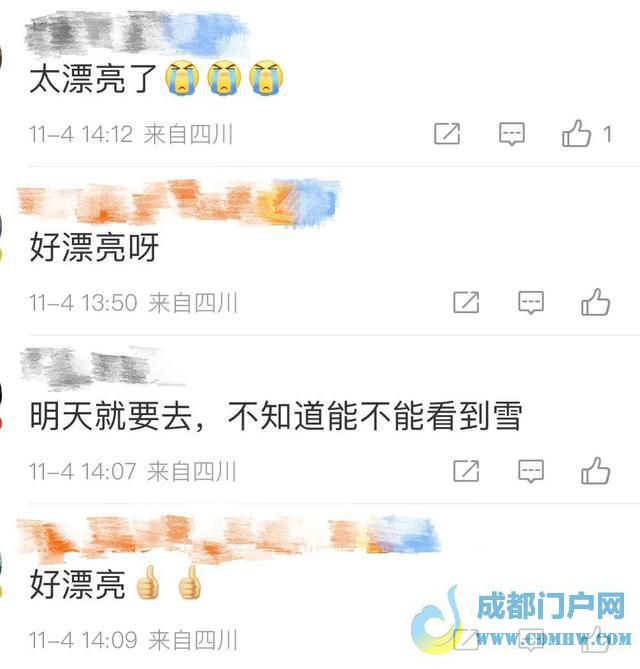The width and height of the screenshot is (640, 669).
Task: Like the comment 好漂亮呀
Action: (x=596, y=301)
